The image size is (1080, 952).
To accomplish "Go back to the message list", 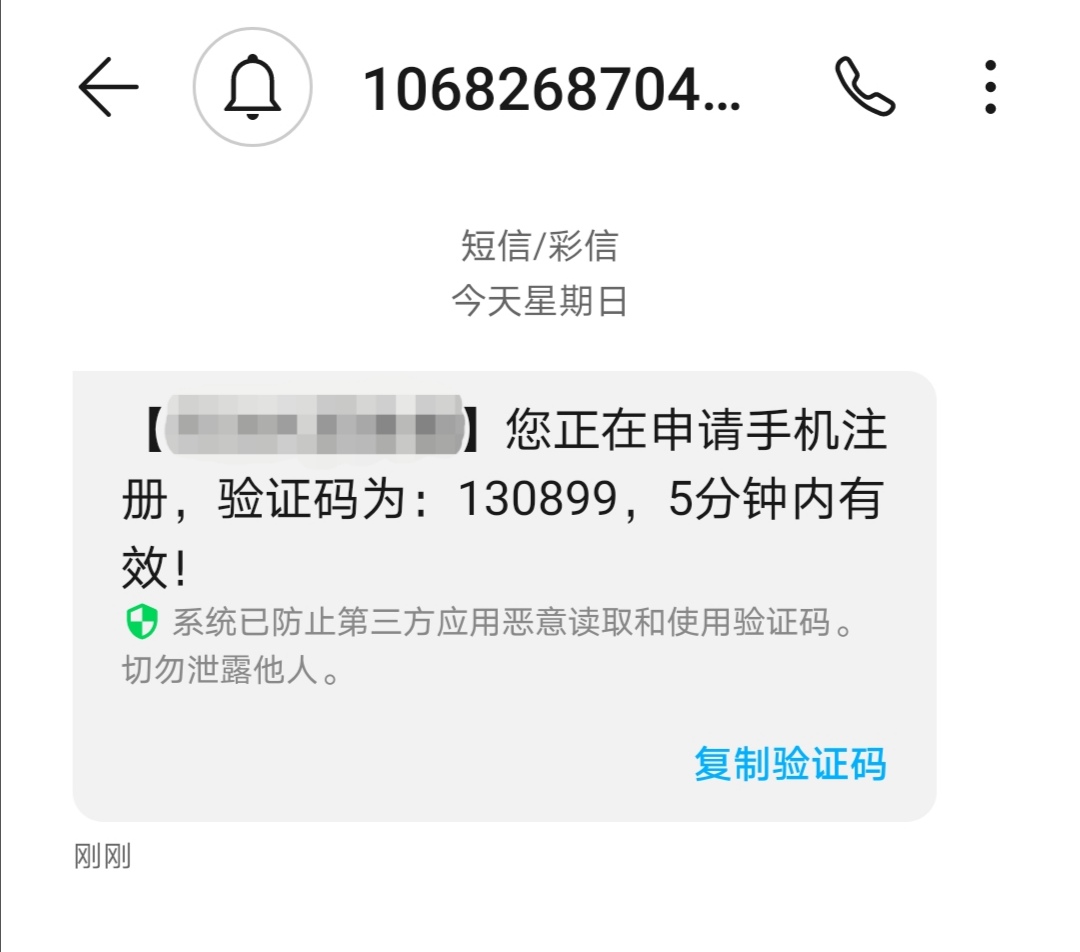I will point(108,87).
